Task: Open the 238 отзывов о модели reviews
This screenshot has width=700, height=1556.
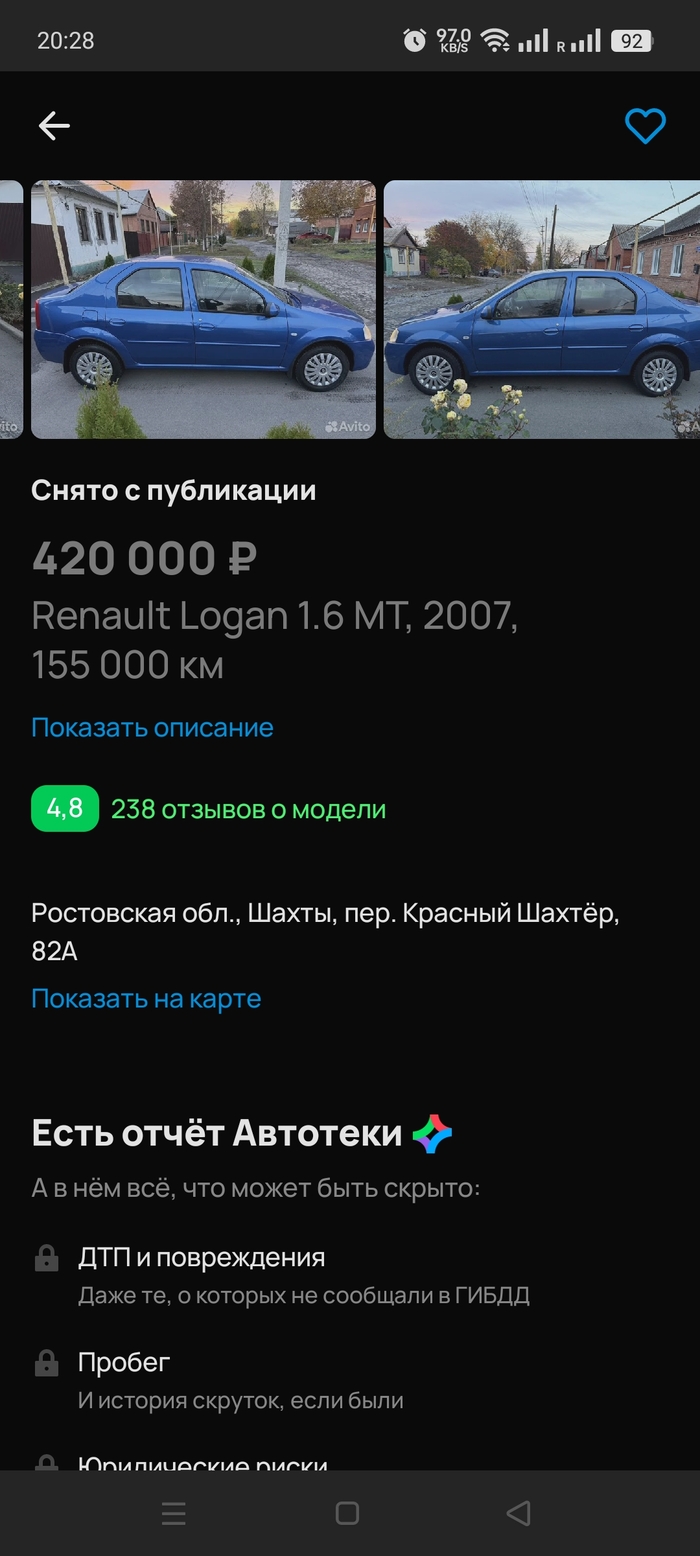Action: pos(248,809)
